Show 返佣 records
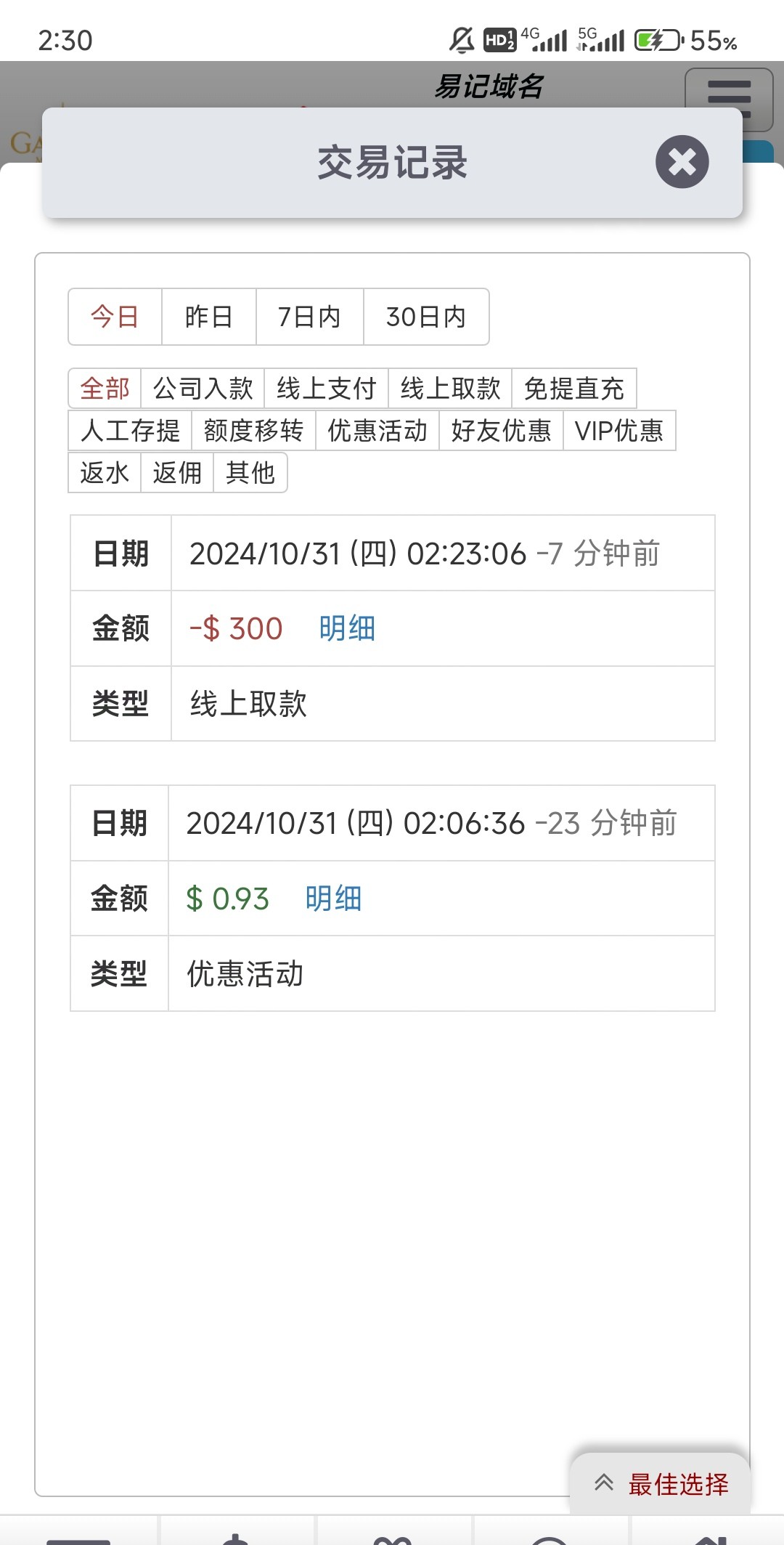 [x=177, y=473]
